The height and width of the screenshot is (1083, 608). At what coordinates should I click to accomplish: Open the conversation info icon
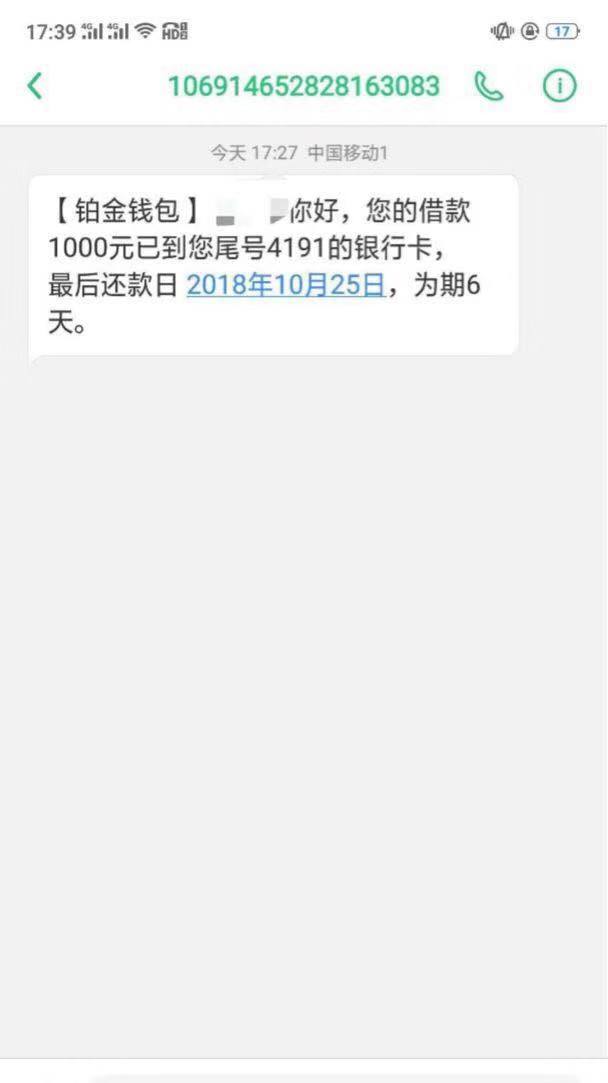pos(559,86)
